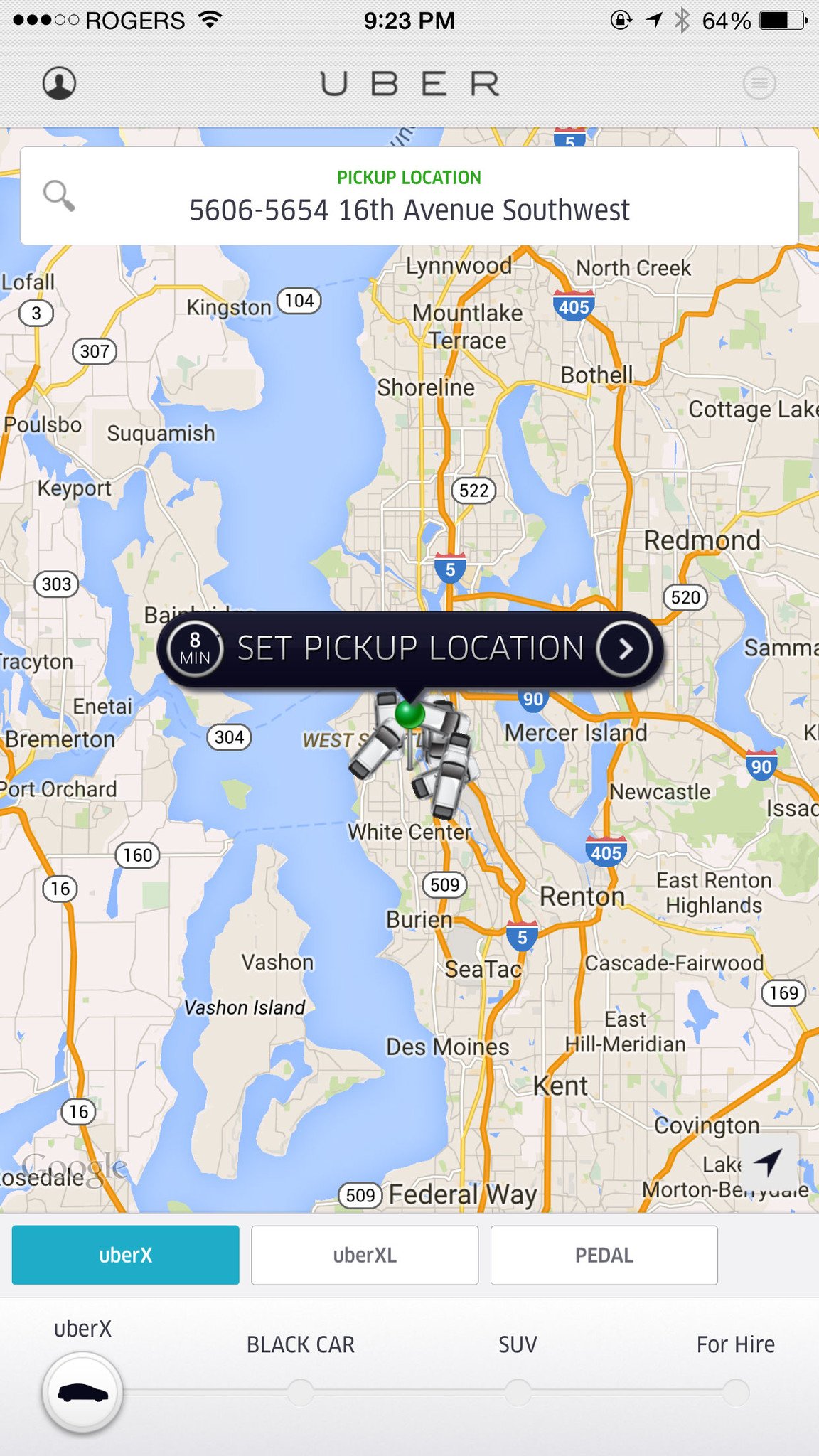Tap the uberX car slider knob

(82, 1393)
